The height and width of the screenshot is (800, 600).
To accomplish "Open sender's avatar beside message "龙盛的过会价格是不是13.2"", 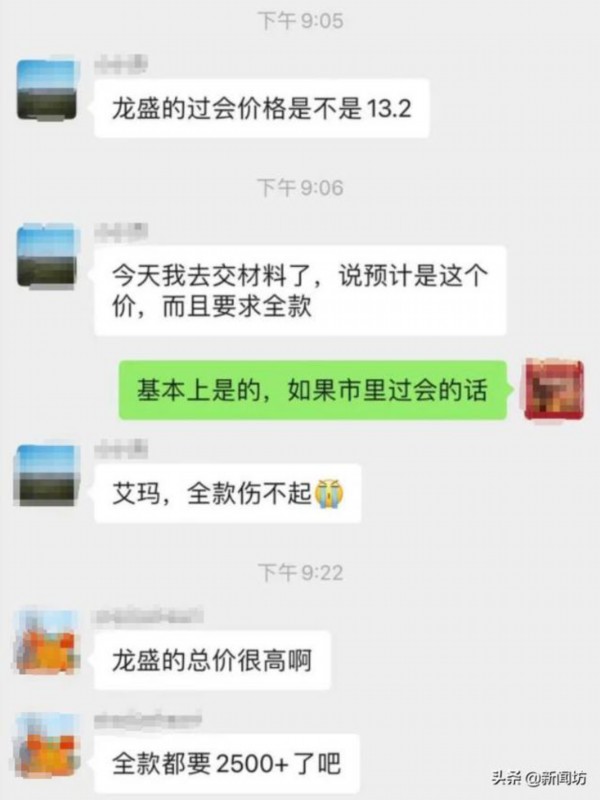I will coord(47,89).
